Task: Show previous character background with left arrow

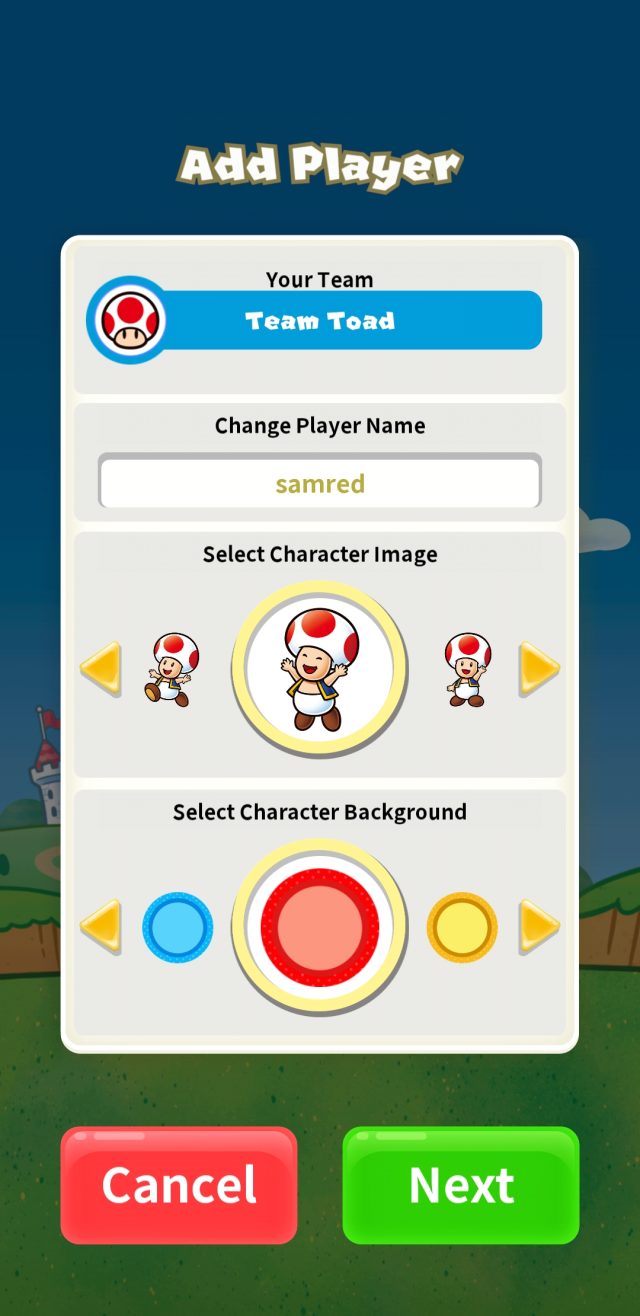Action: (x=101, y=927)
